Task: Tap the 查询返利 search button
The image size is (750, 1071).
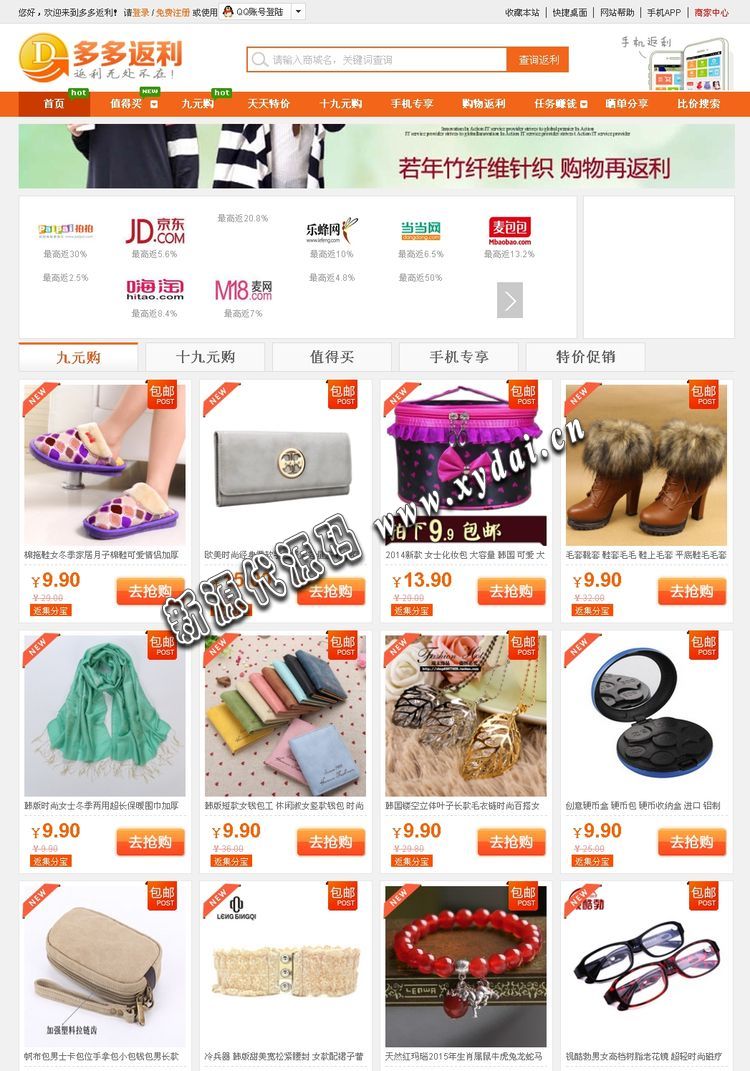Action: [x=538, y=60]
